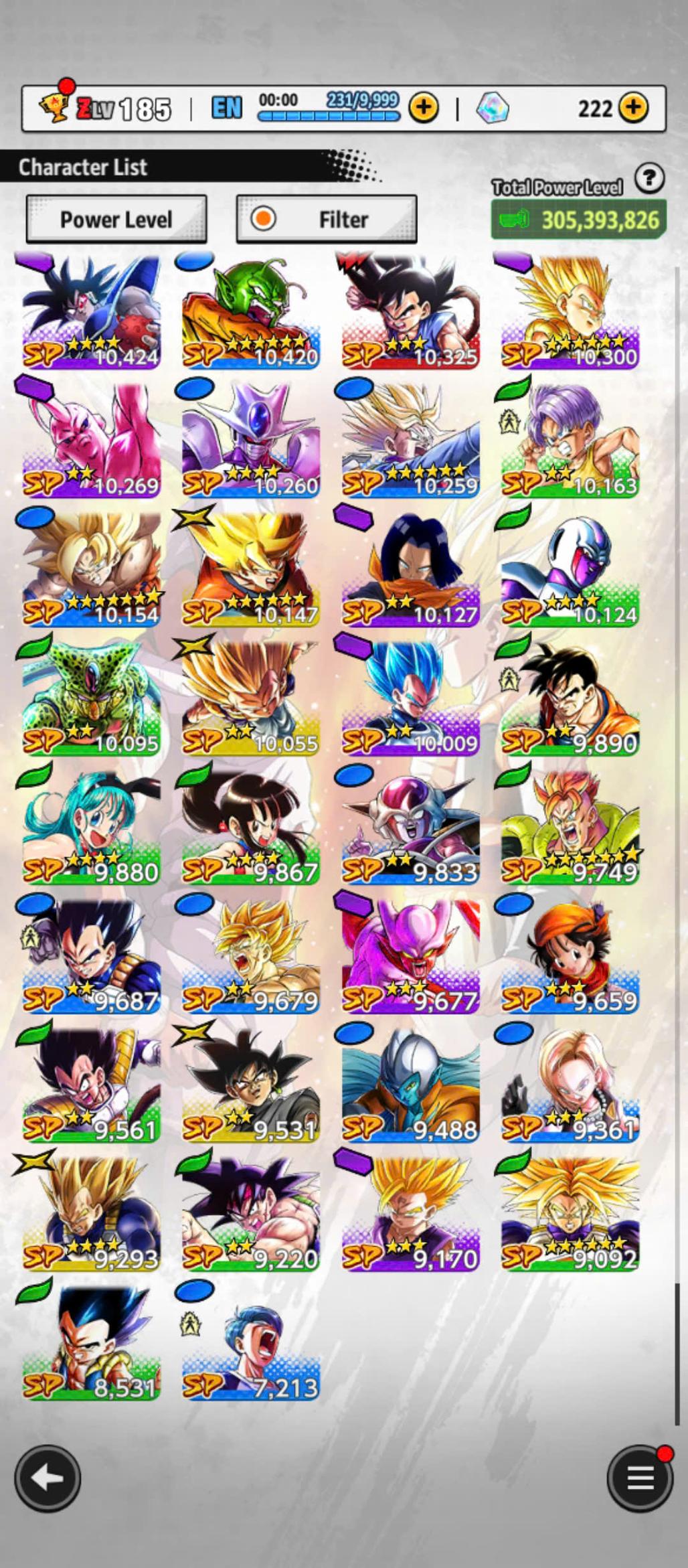The image size is (688, 1568).
Task: Open the Filter options
Action: tap(327, 219)
